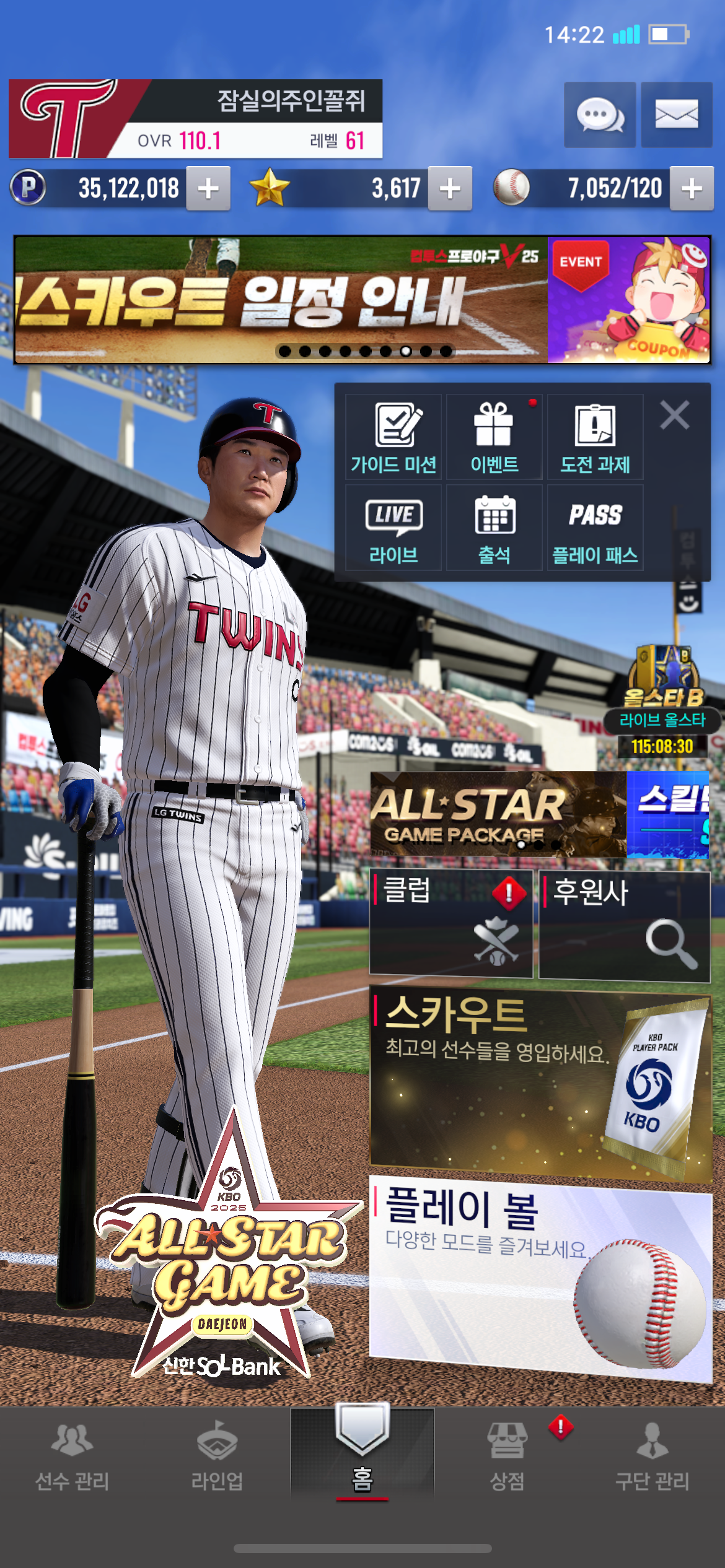Open the chat bubble icon
Viewport: 725px width, 1568px height.
click(599, 115)
